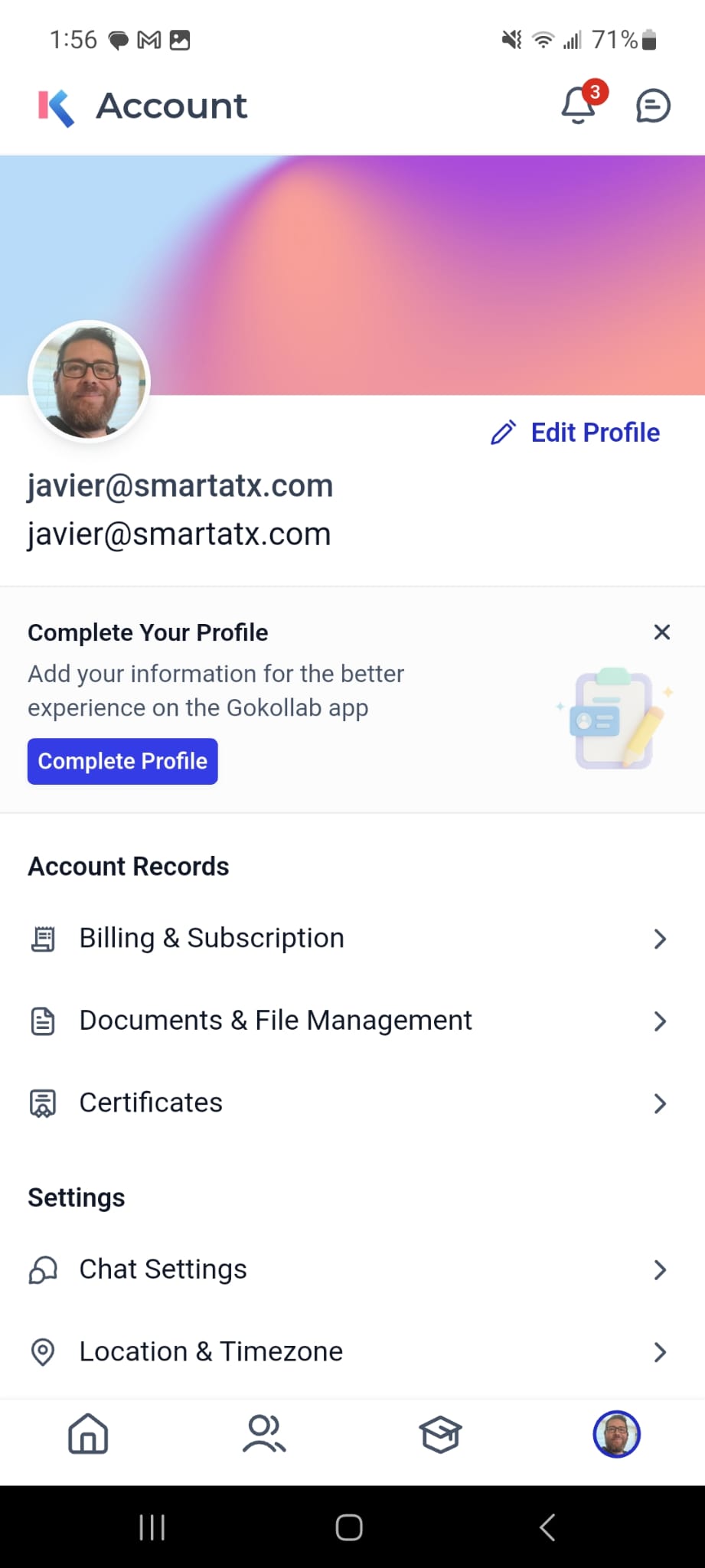
Task: Switch to the people community tab
Action: pos(264,1434)
